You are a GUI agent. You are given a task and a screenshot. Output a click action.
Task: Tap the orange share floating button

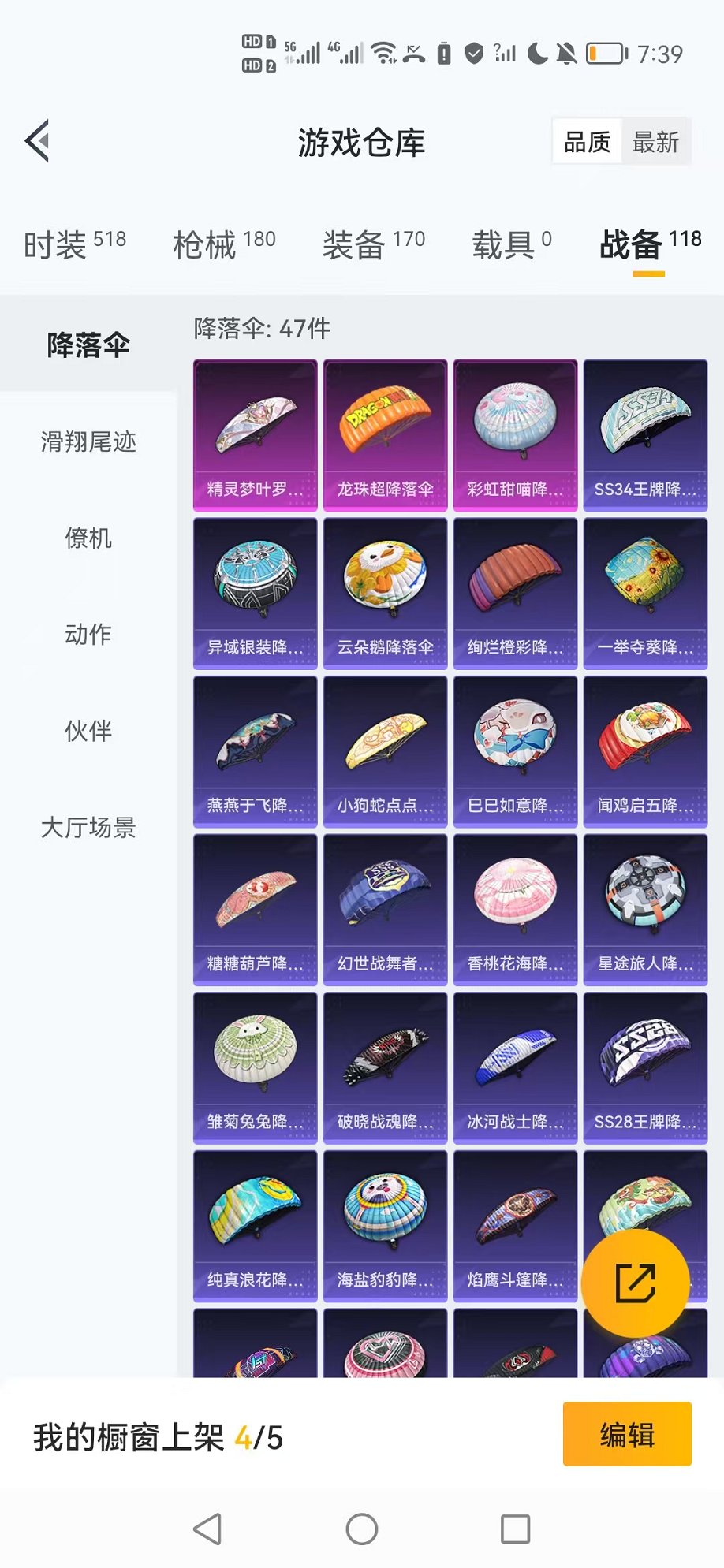point(635,1283)
